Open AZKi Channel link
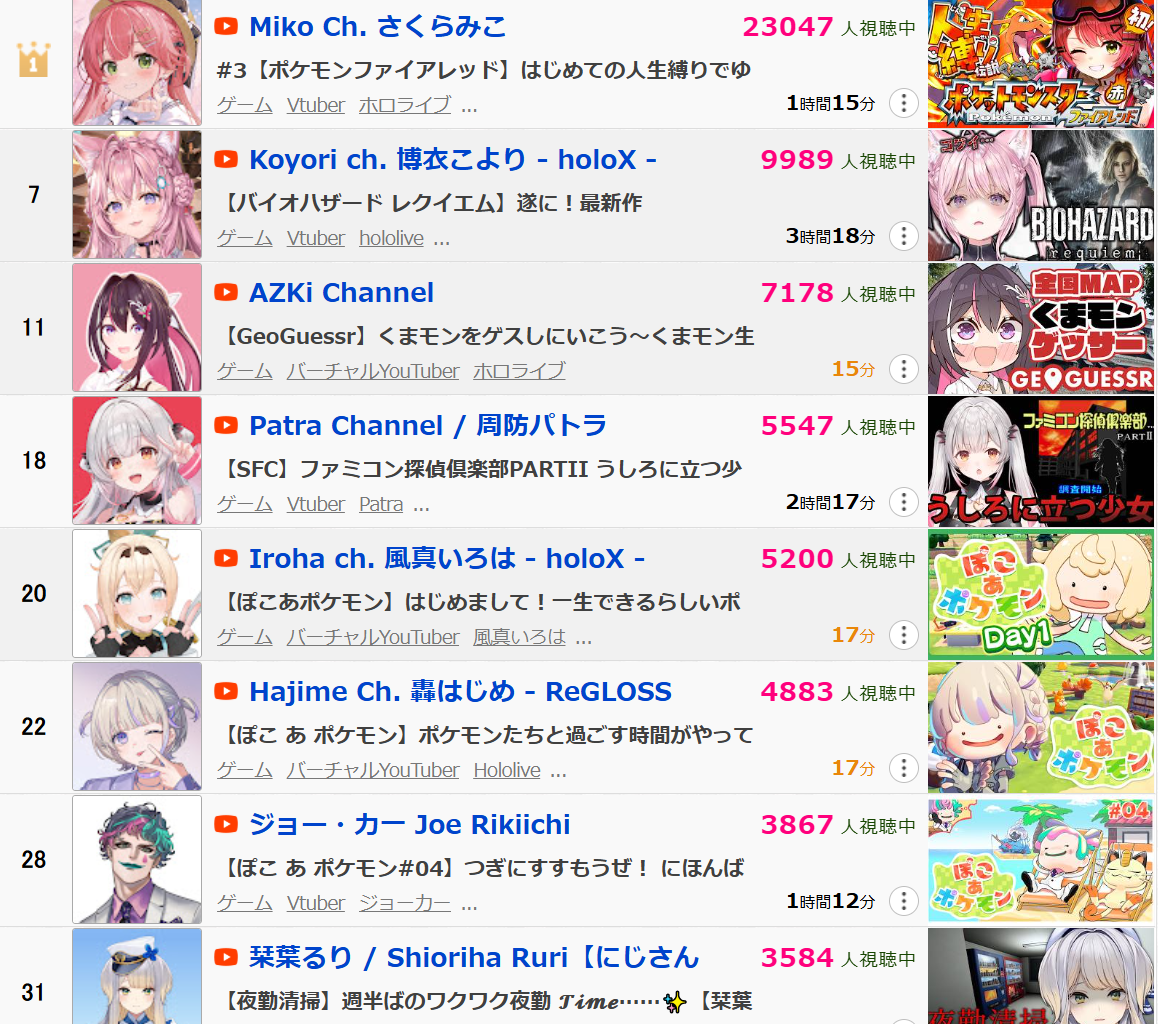1158x1024 pixels. (x=341, y=293)
